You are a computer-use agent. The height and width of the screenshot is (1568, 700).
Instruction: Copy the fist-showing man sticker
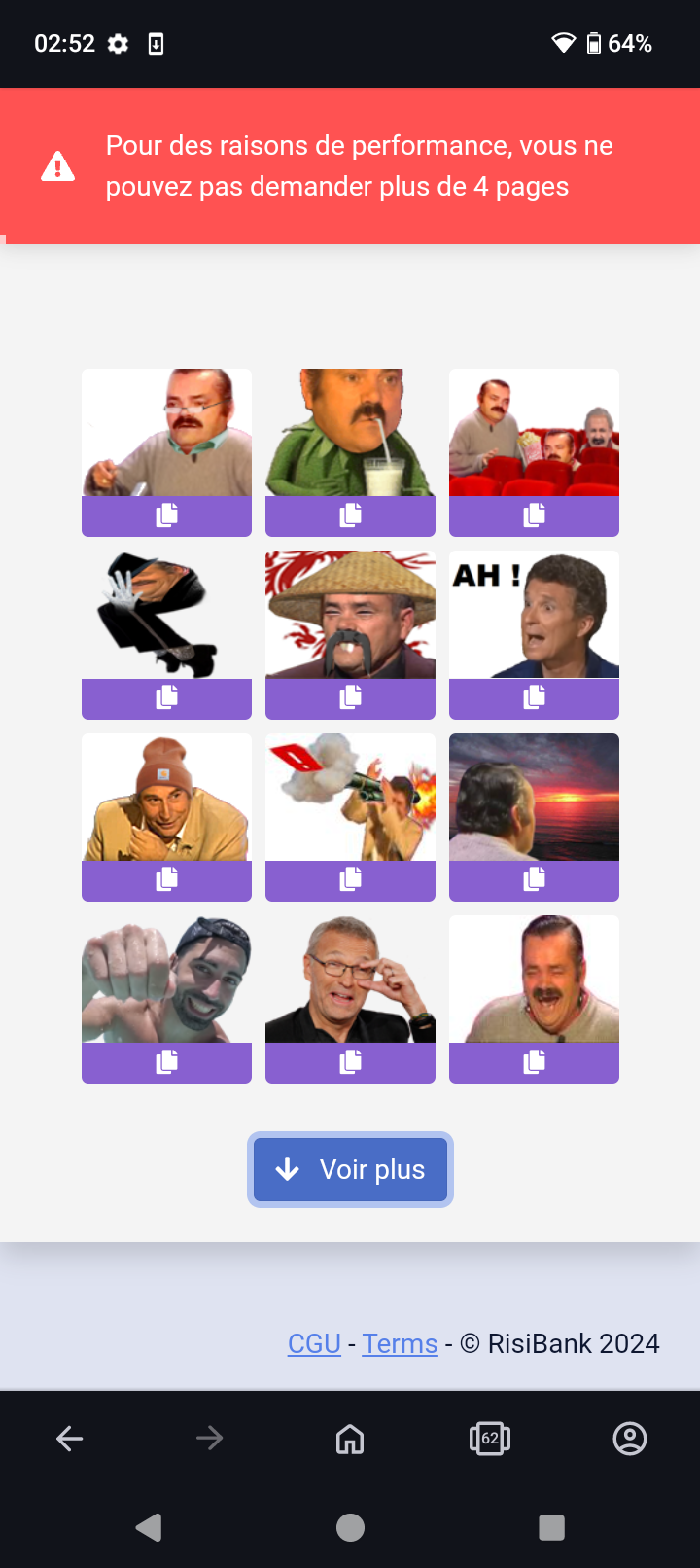click(166, 1062)
